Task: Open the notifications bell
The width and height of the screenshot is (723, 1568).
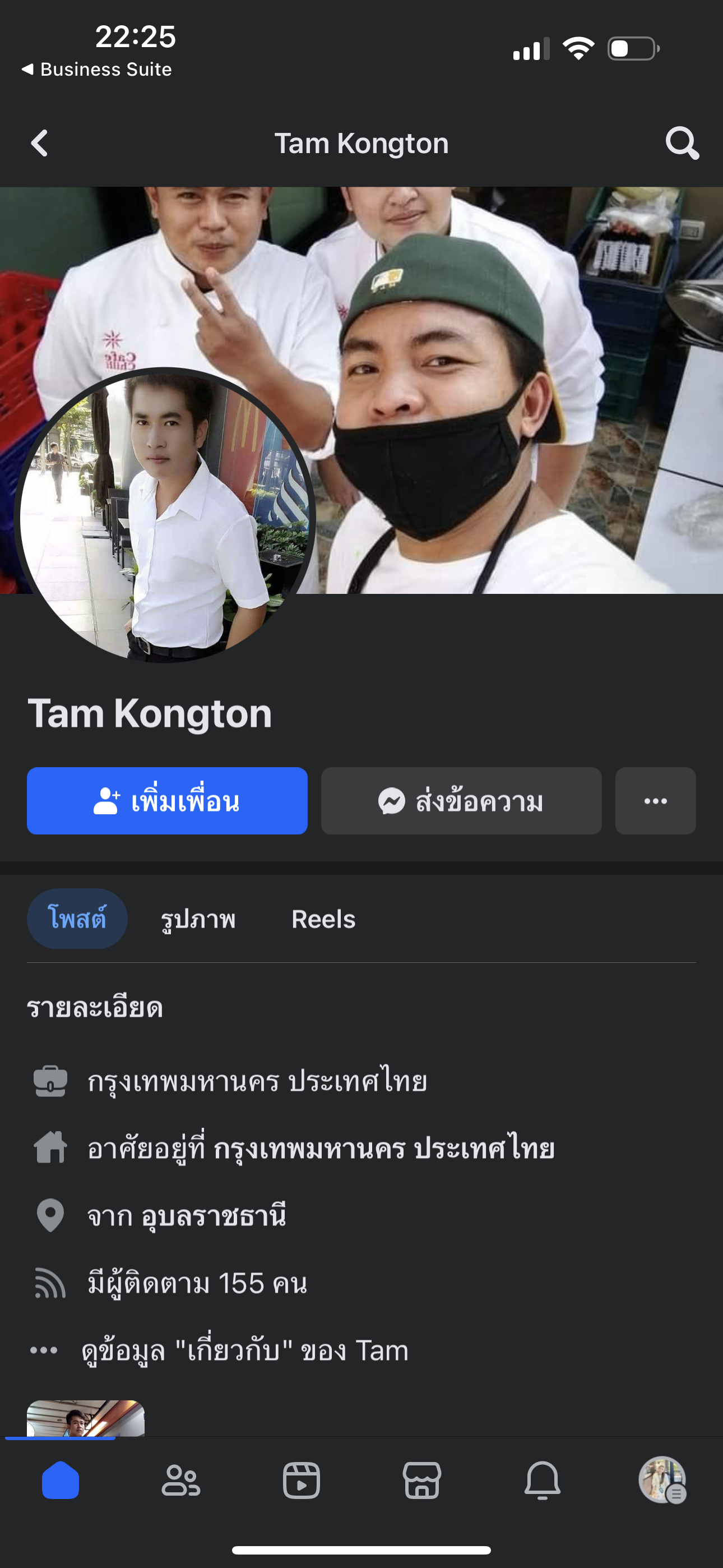Action: pos(543,1480)
